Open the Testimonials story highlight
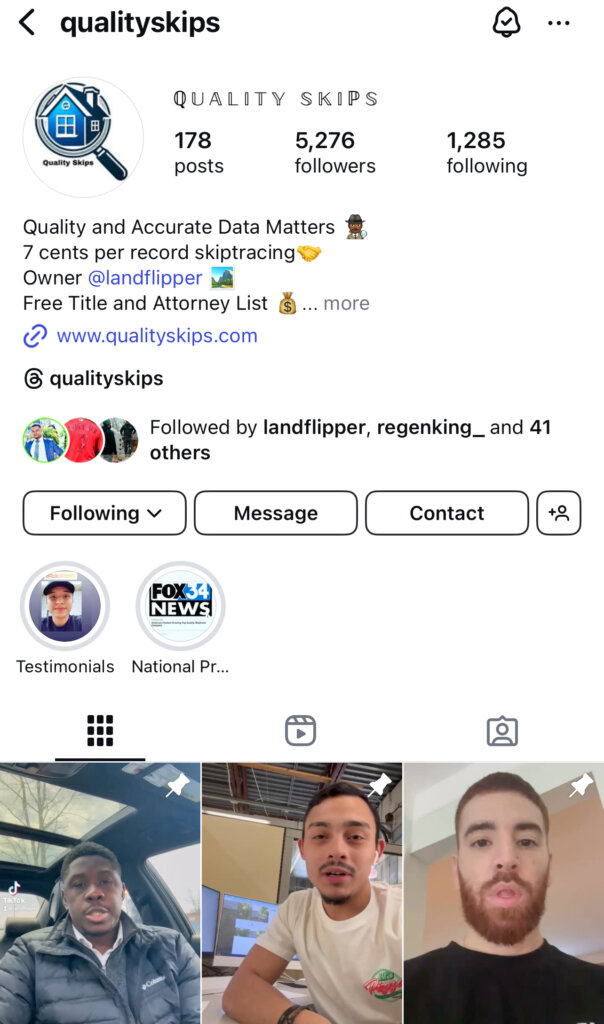The image size is (604, 1024). 65,606
